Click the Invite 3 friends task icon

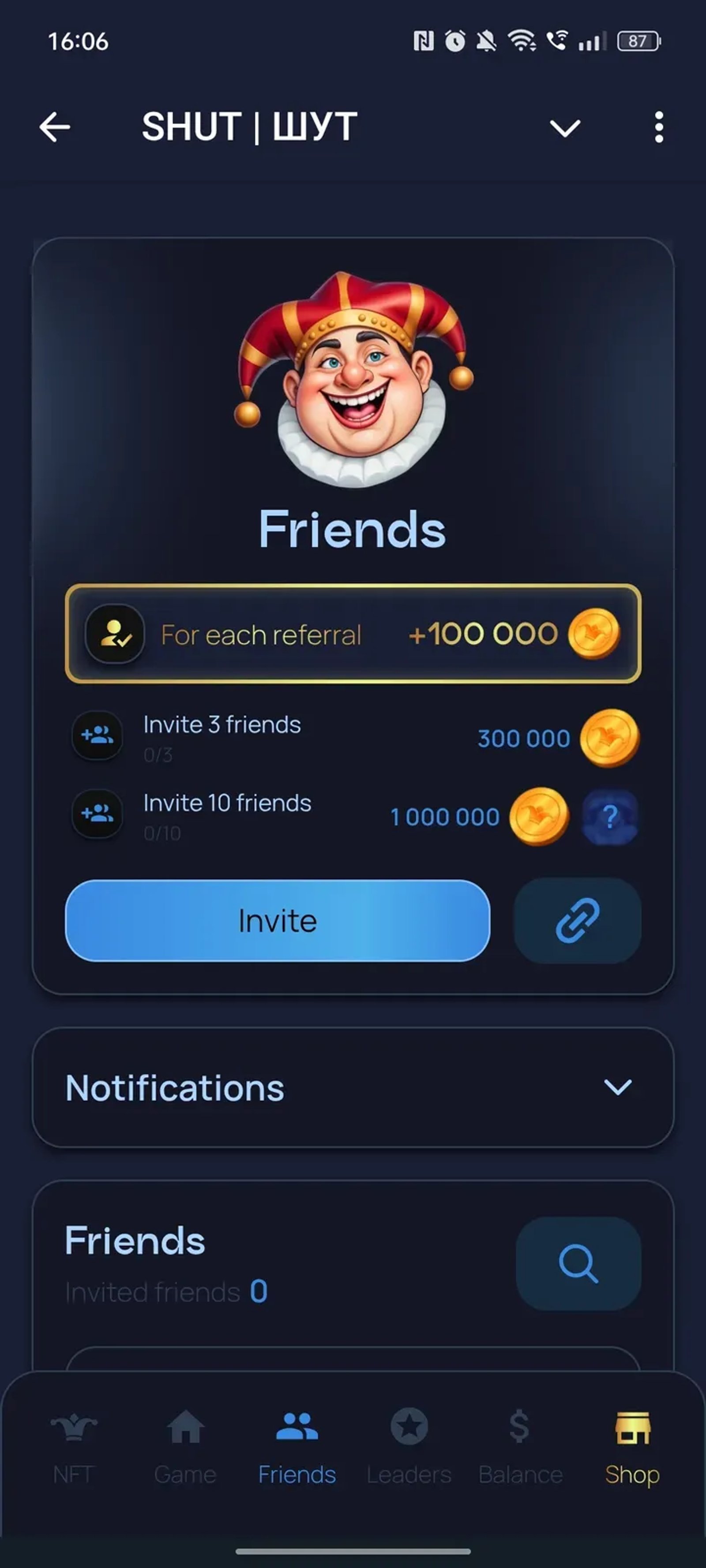(98, 736)
